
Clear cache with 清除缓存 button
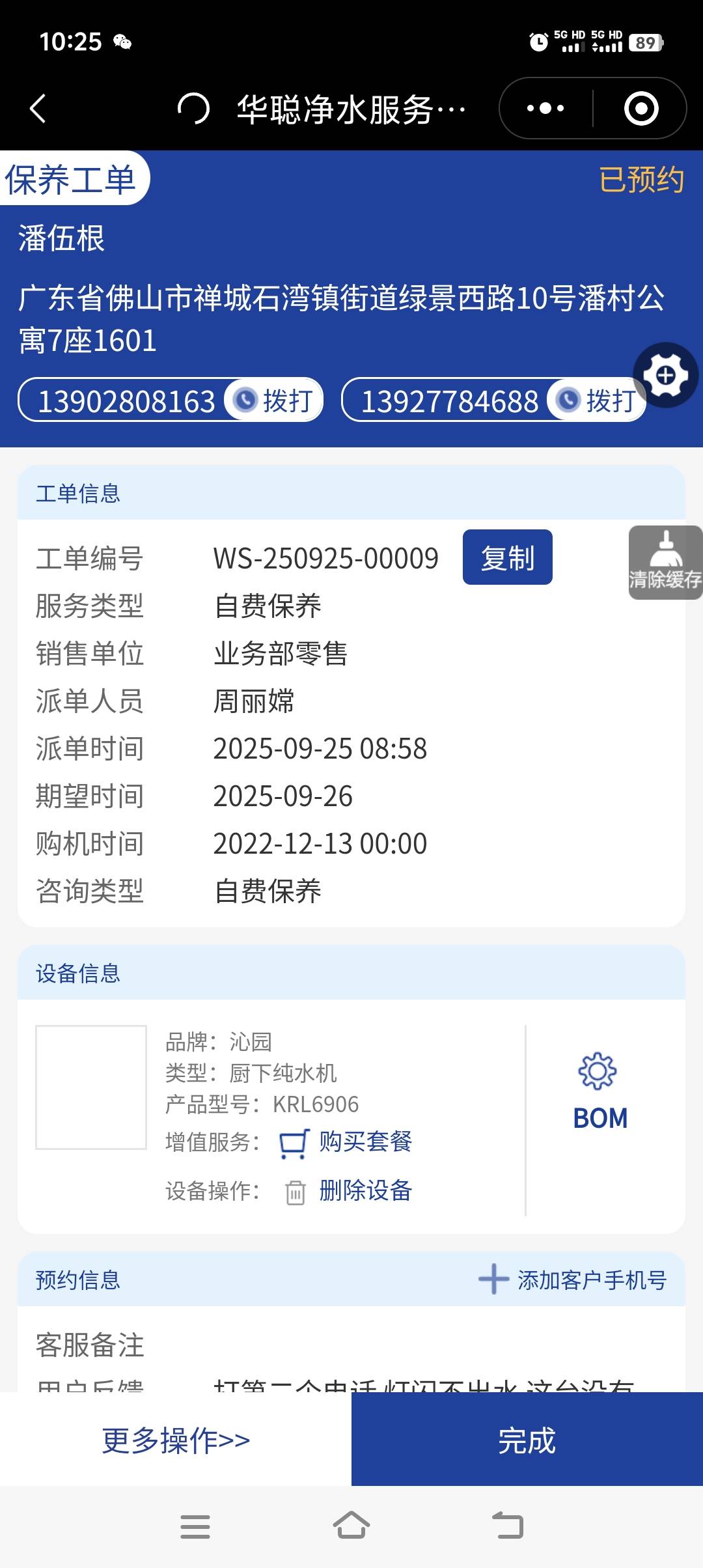[x=665, y=563]
